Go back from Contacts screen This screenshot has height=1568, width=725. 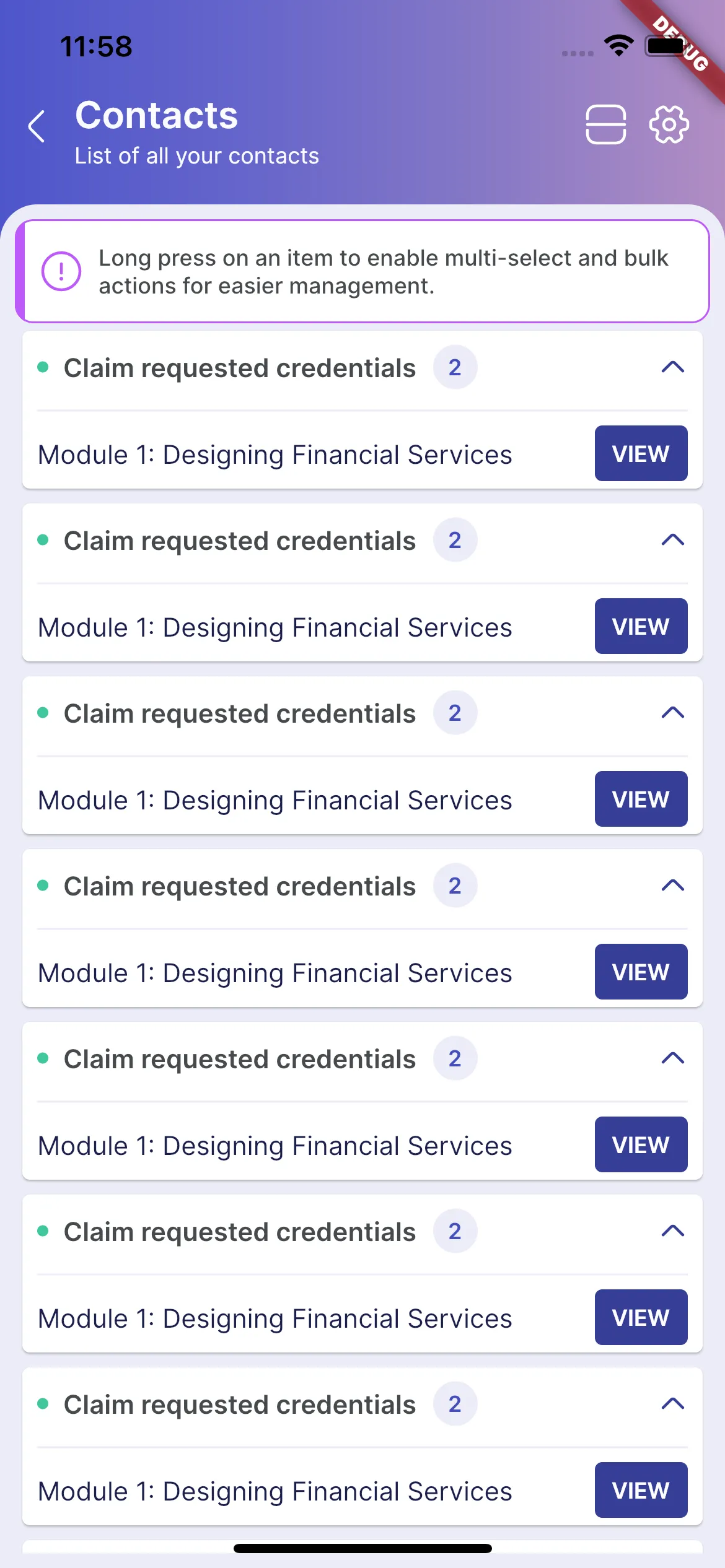[x=37, y=126]
